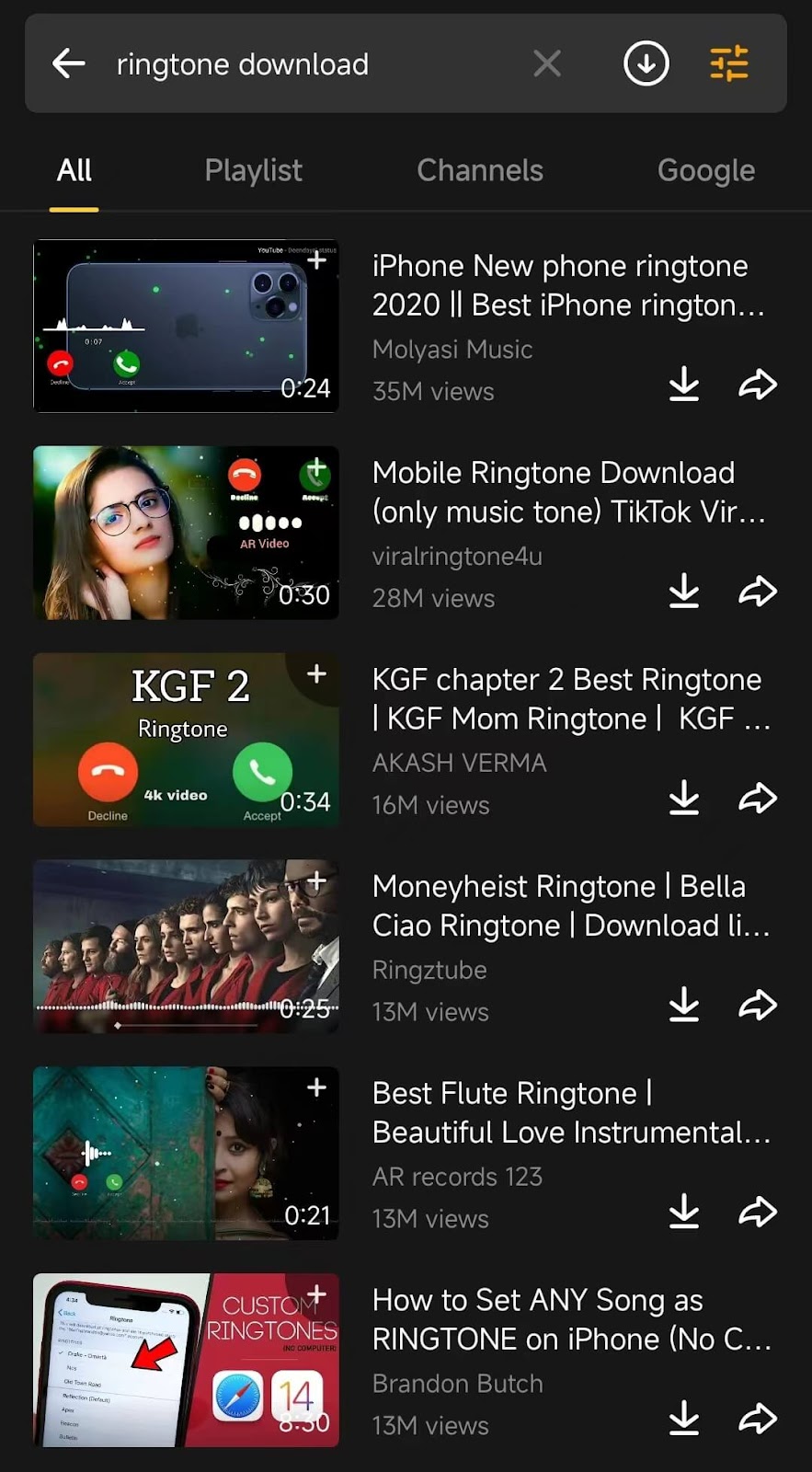Share Brandon Butch's ringtone tutorial video
Image resolution: width=812 pixels, height=1472 pixels.
point(758,1419)
